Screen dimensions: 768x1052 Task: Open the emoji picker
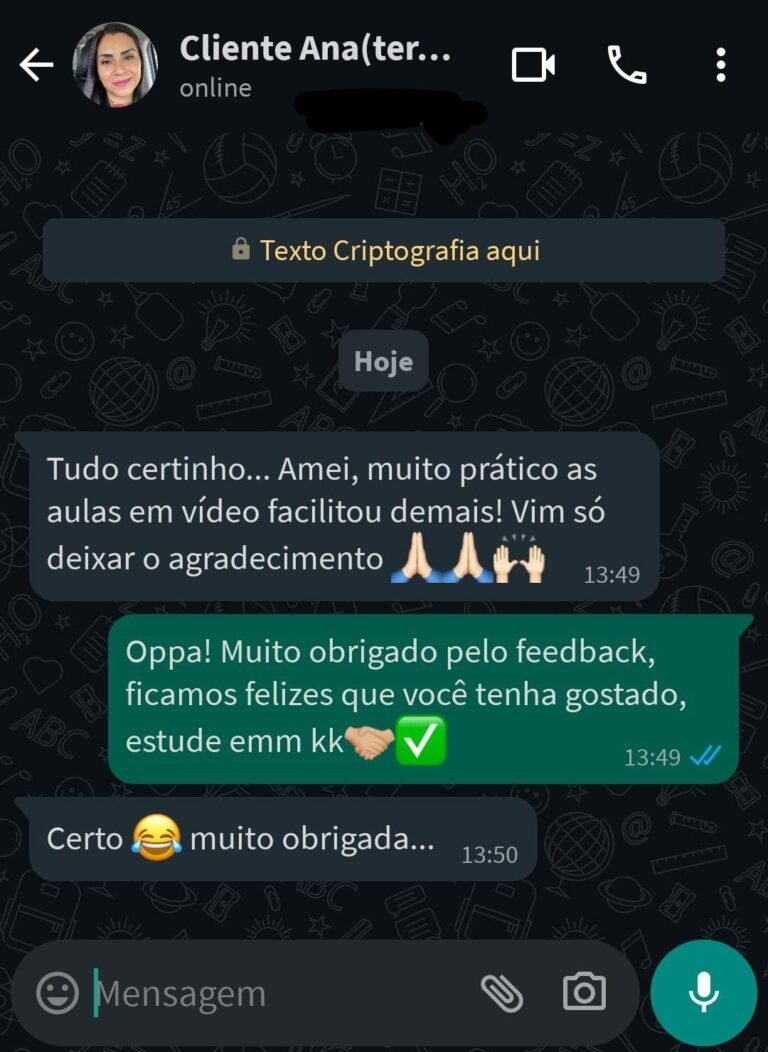coord(57,993)
